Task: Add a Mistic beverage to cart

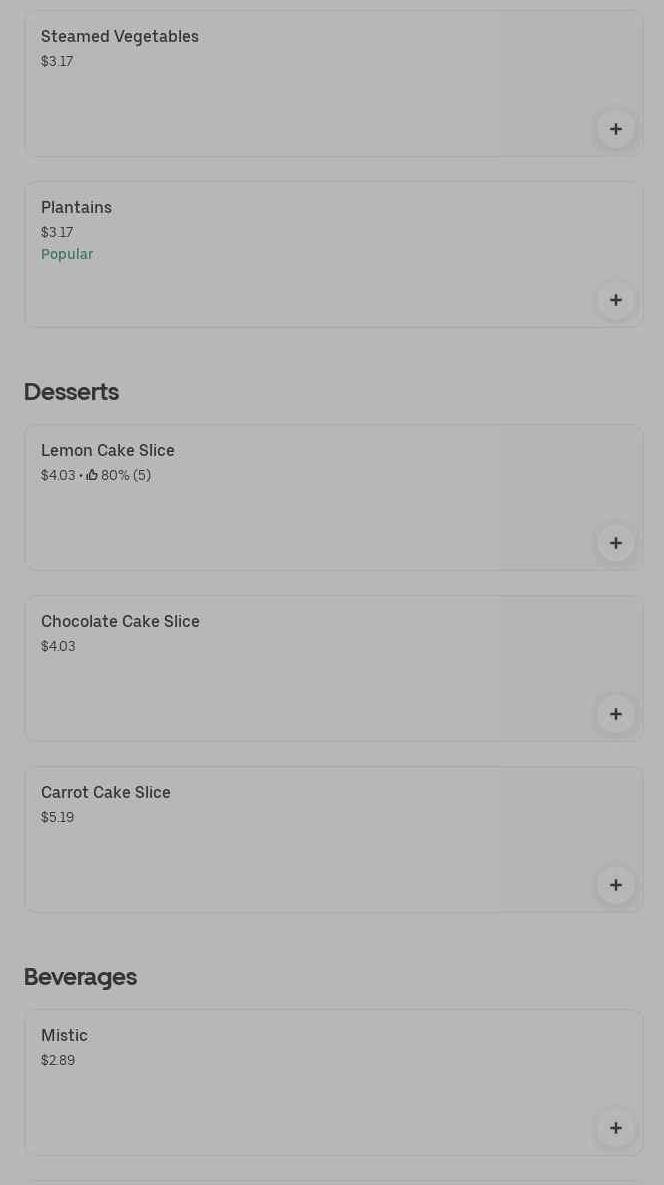Action: (615, 1128)
